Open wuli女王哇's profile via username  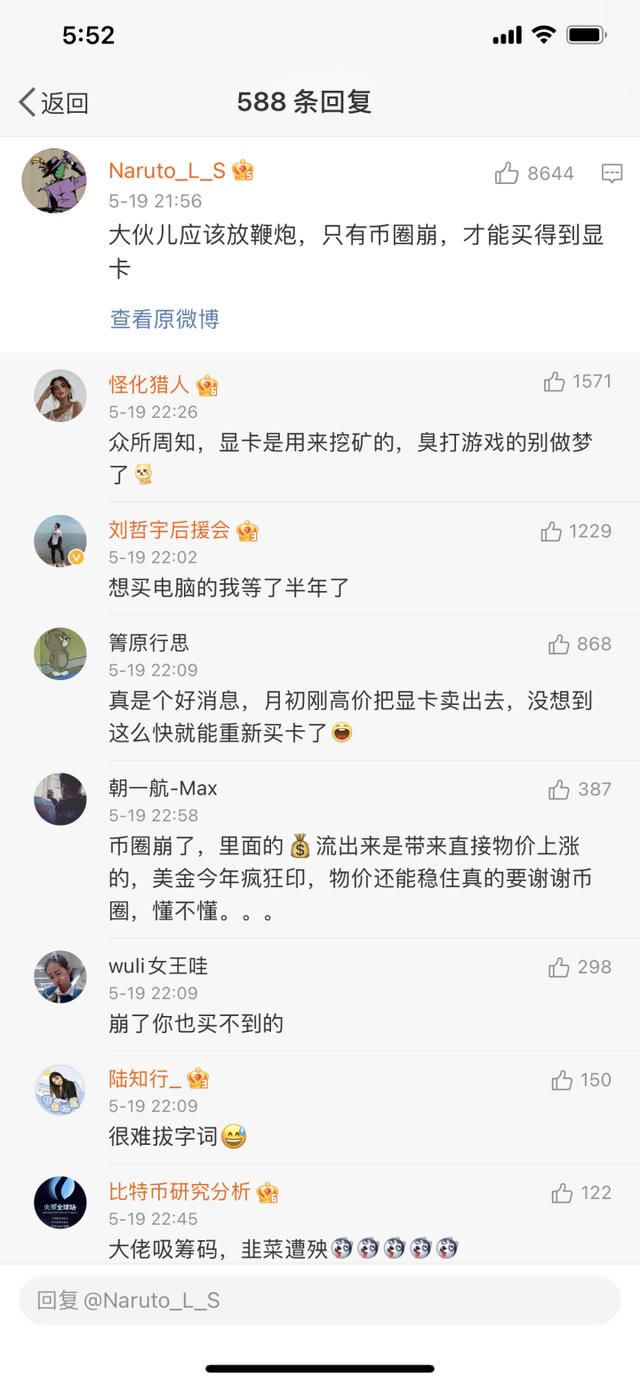pos(158,966)
